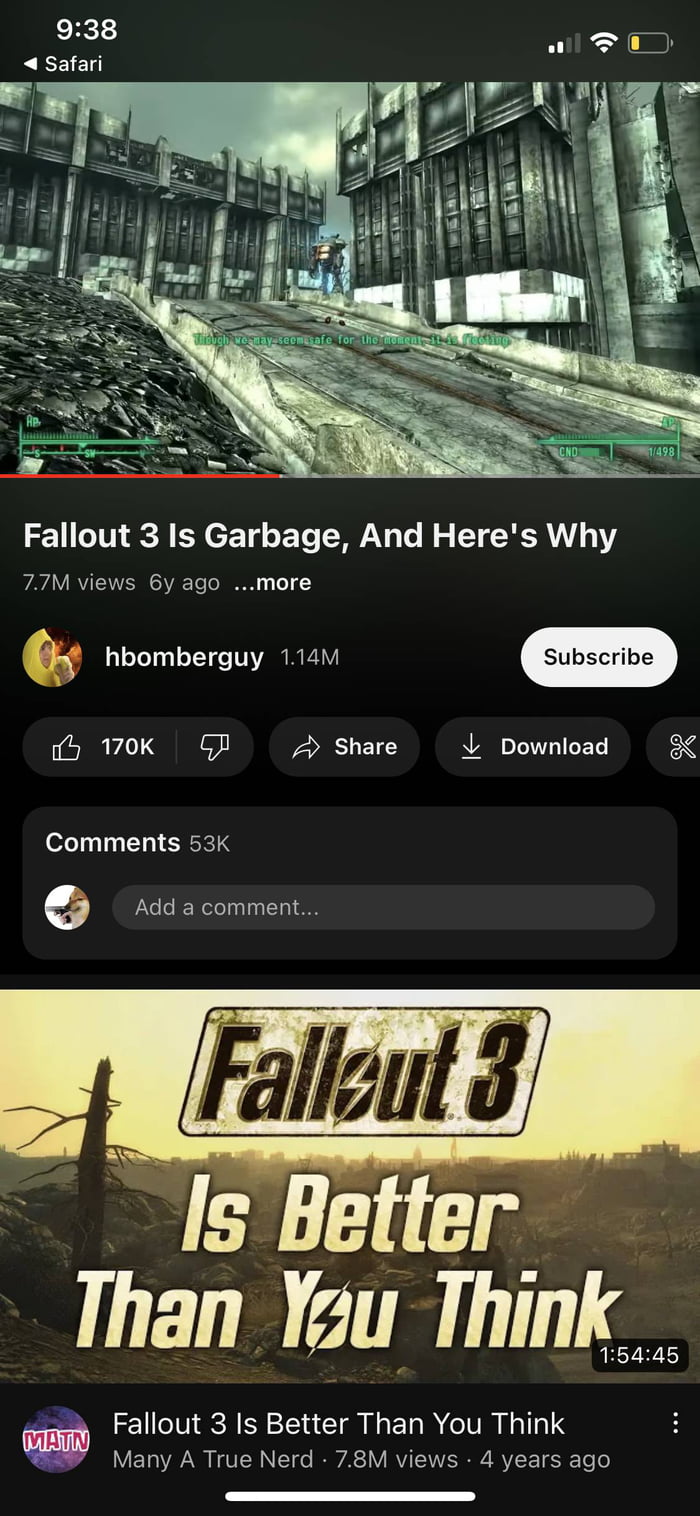
Task: Play Fallout 3 Is Better Than You Think
Action: (350, 1186)
